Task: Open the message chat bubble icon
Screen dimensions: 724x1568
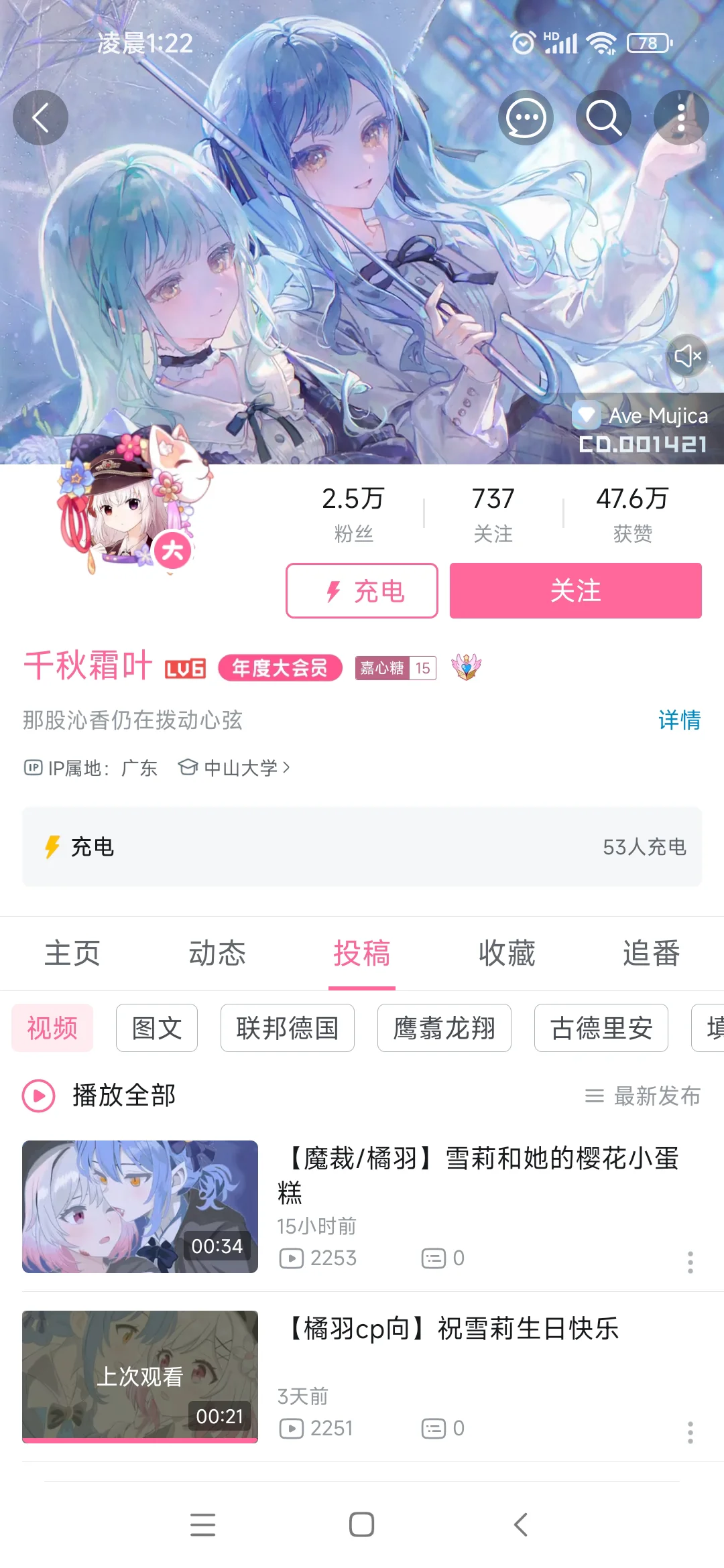Action: [x=526, y=118]
